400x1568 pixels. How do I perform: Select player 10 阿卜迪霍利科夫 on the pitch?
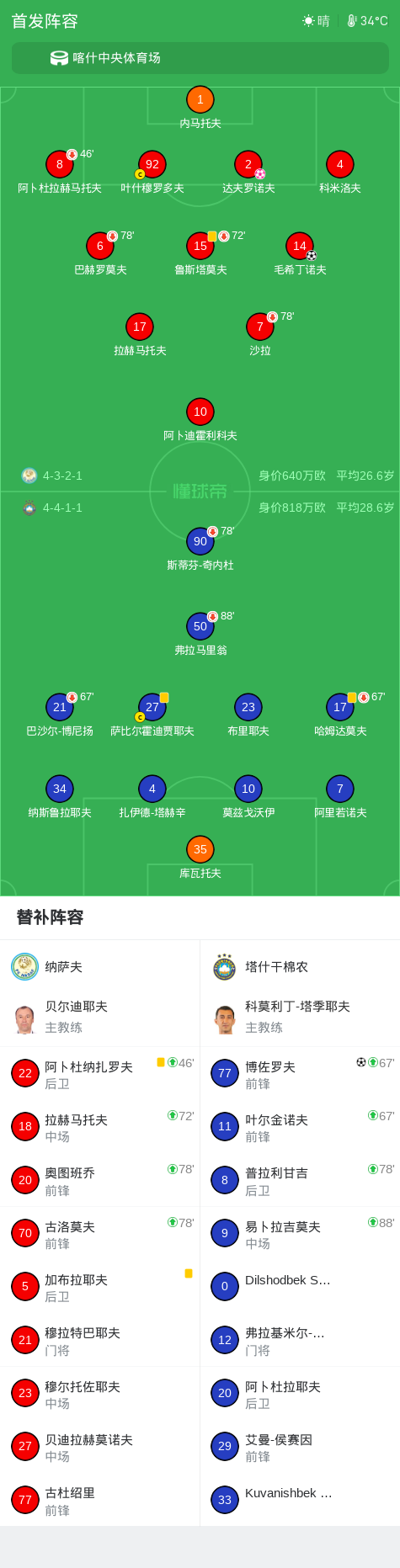200,421
